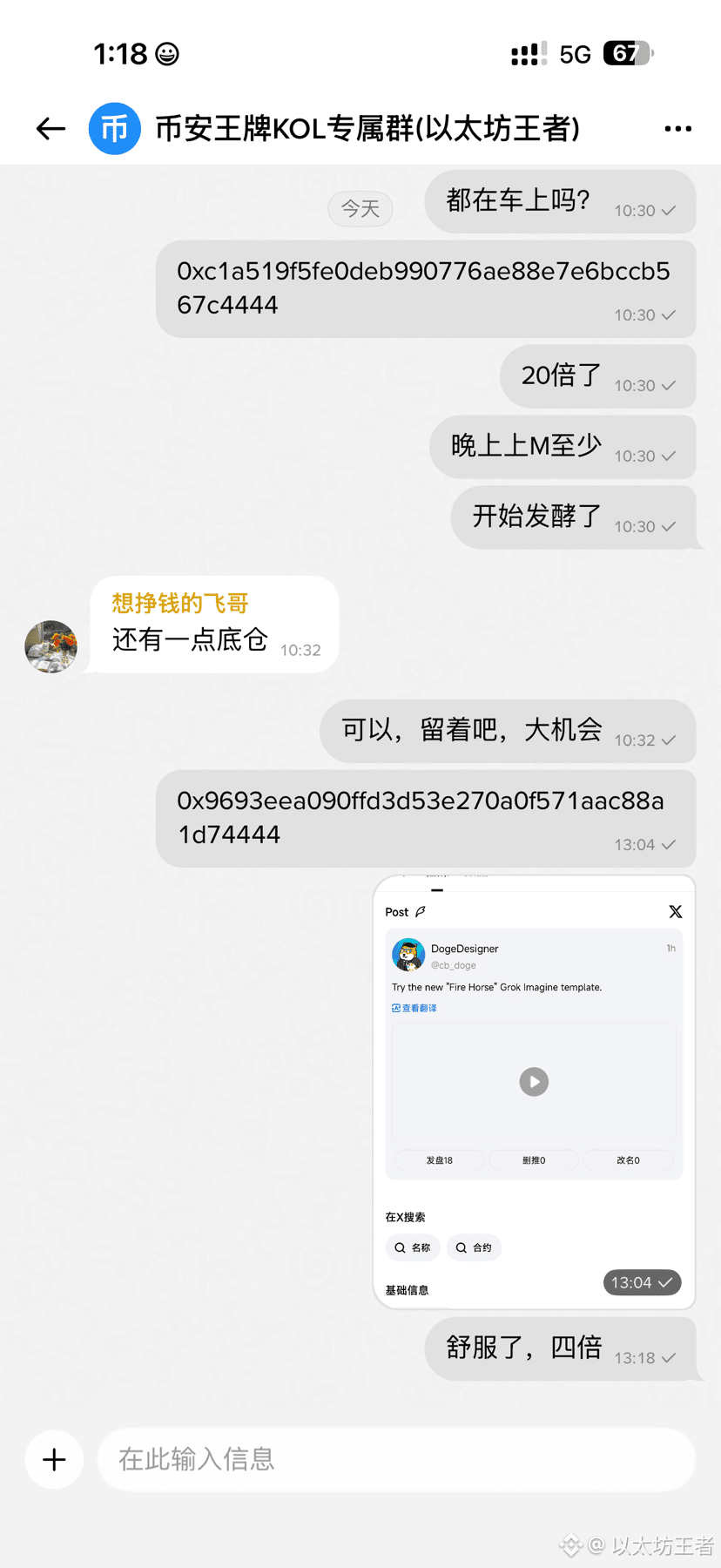Open the shared screenshot image sent at 13:04
The image size is (721, 1568).
click(x=534, y=1091)
